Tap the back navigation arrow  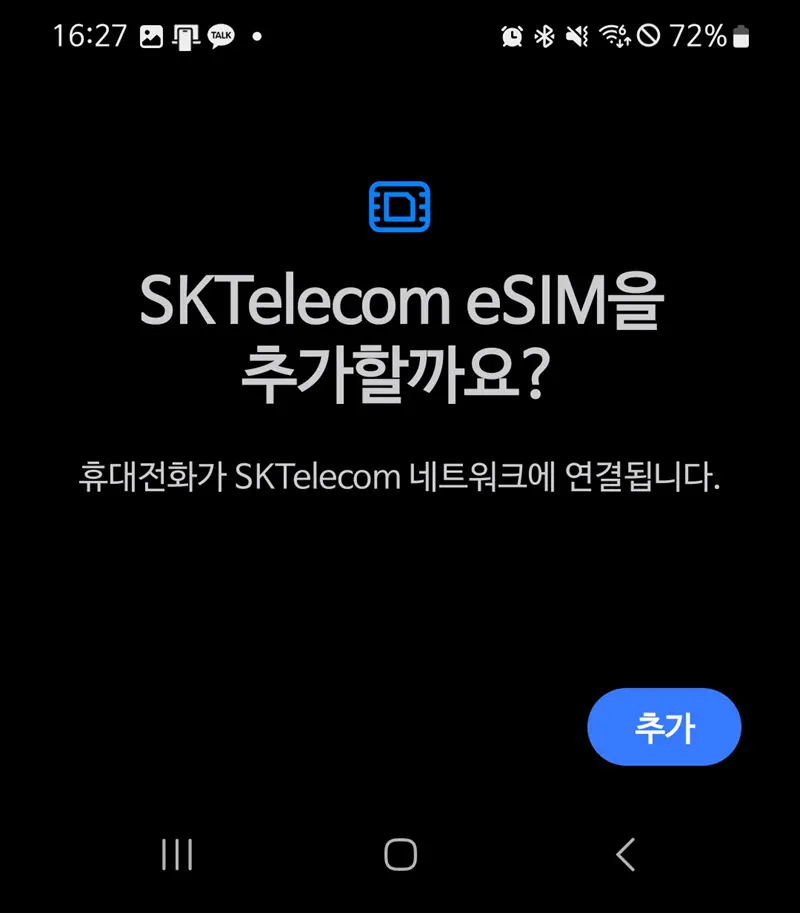(625, 856)
